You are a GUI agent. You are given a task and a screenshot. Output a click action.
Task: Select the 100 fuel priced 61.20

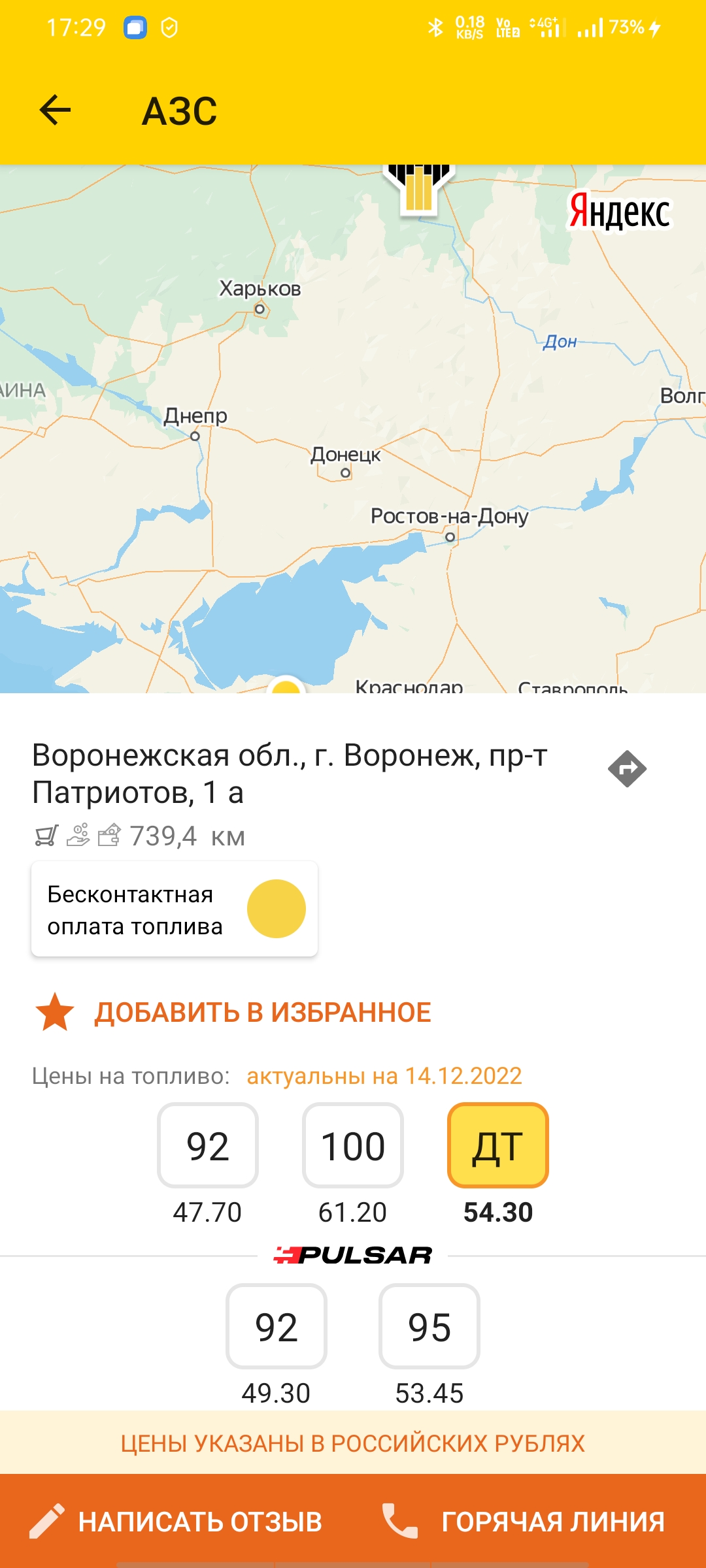[353, 1145]
